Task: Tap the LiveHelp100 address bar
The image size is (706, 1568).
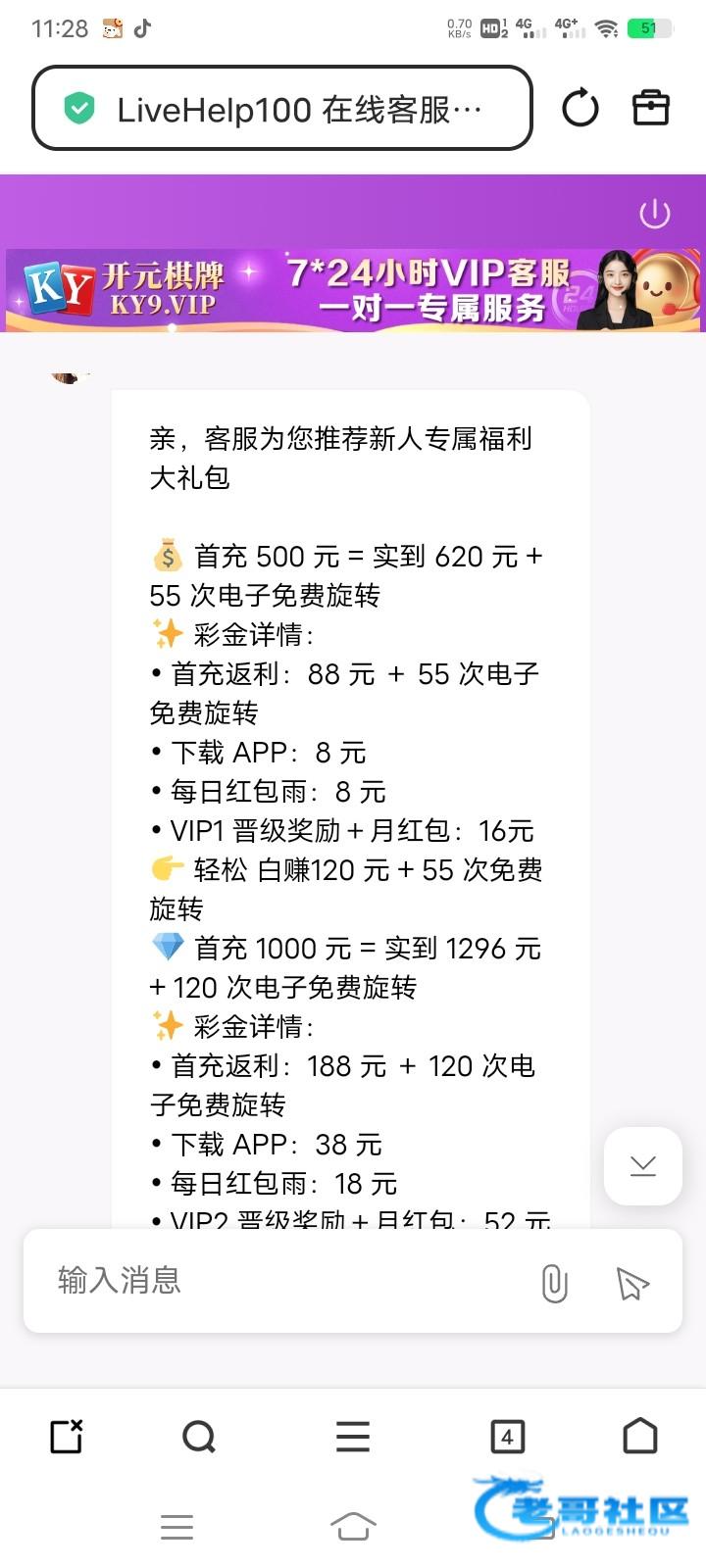Action: pyautogui.click(x=282, y=109)
